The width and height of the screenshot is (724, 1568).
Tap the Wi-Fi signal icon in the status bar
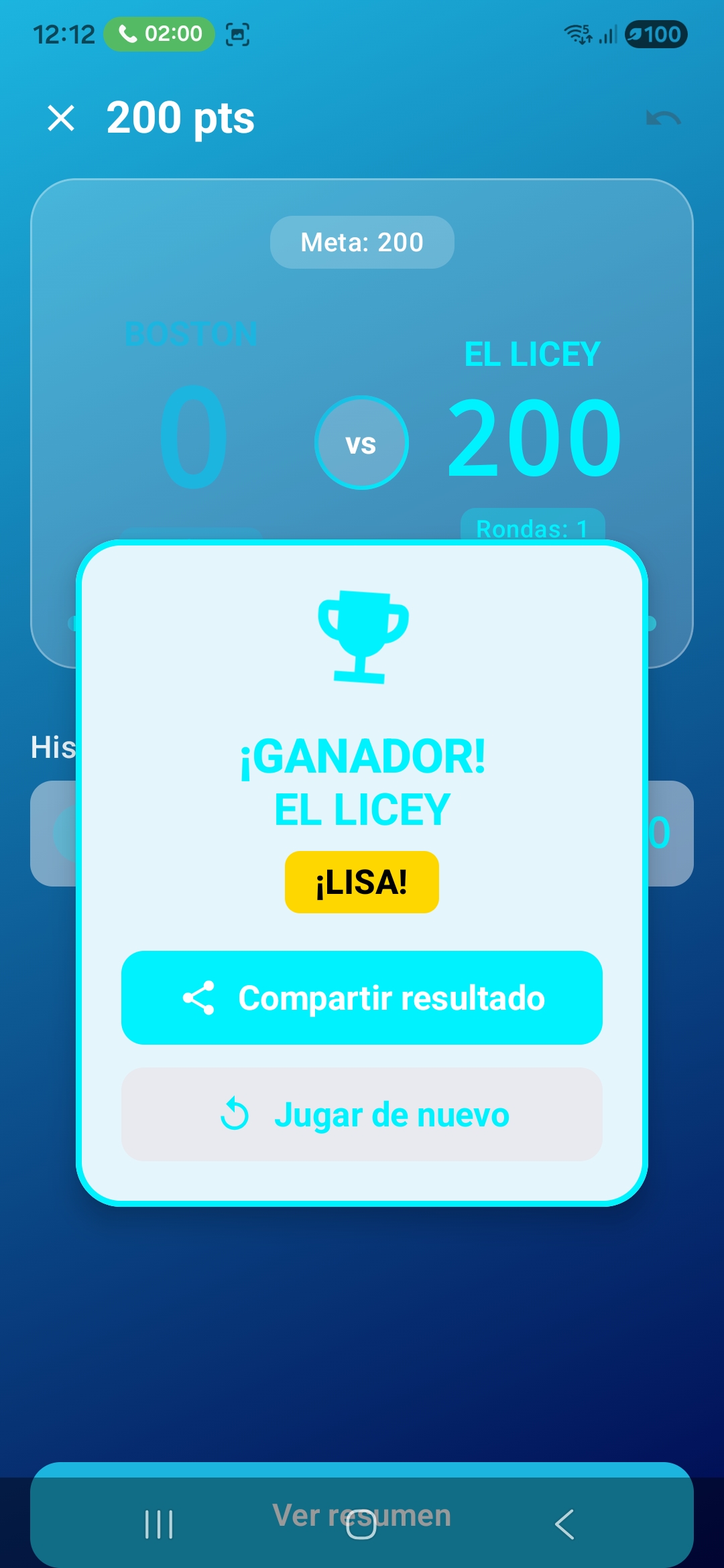click(x=577, y=33)
